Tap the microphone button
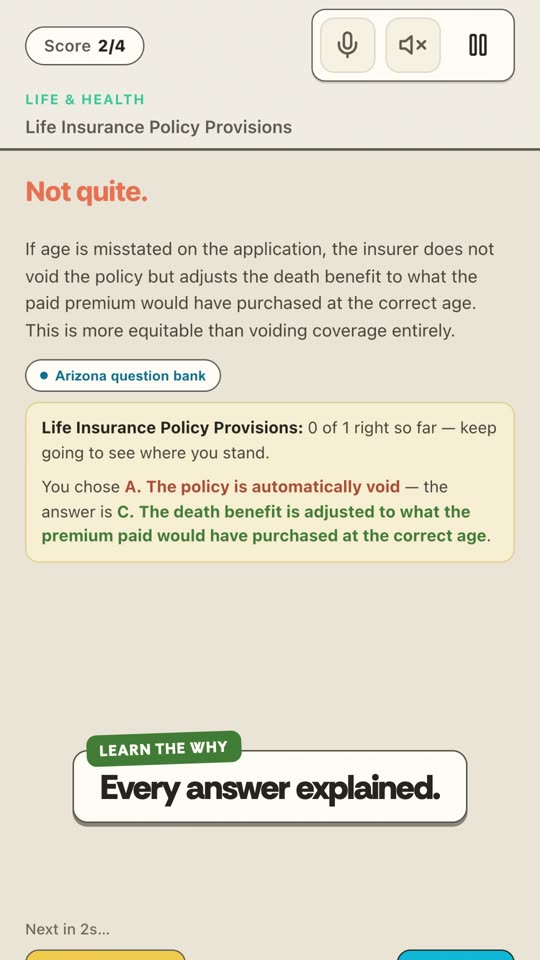The width and height of the screenshot is (540, 960). 347,45
